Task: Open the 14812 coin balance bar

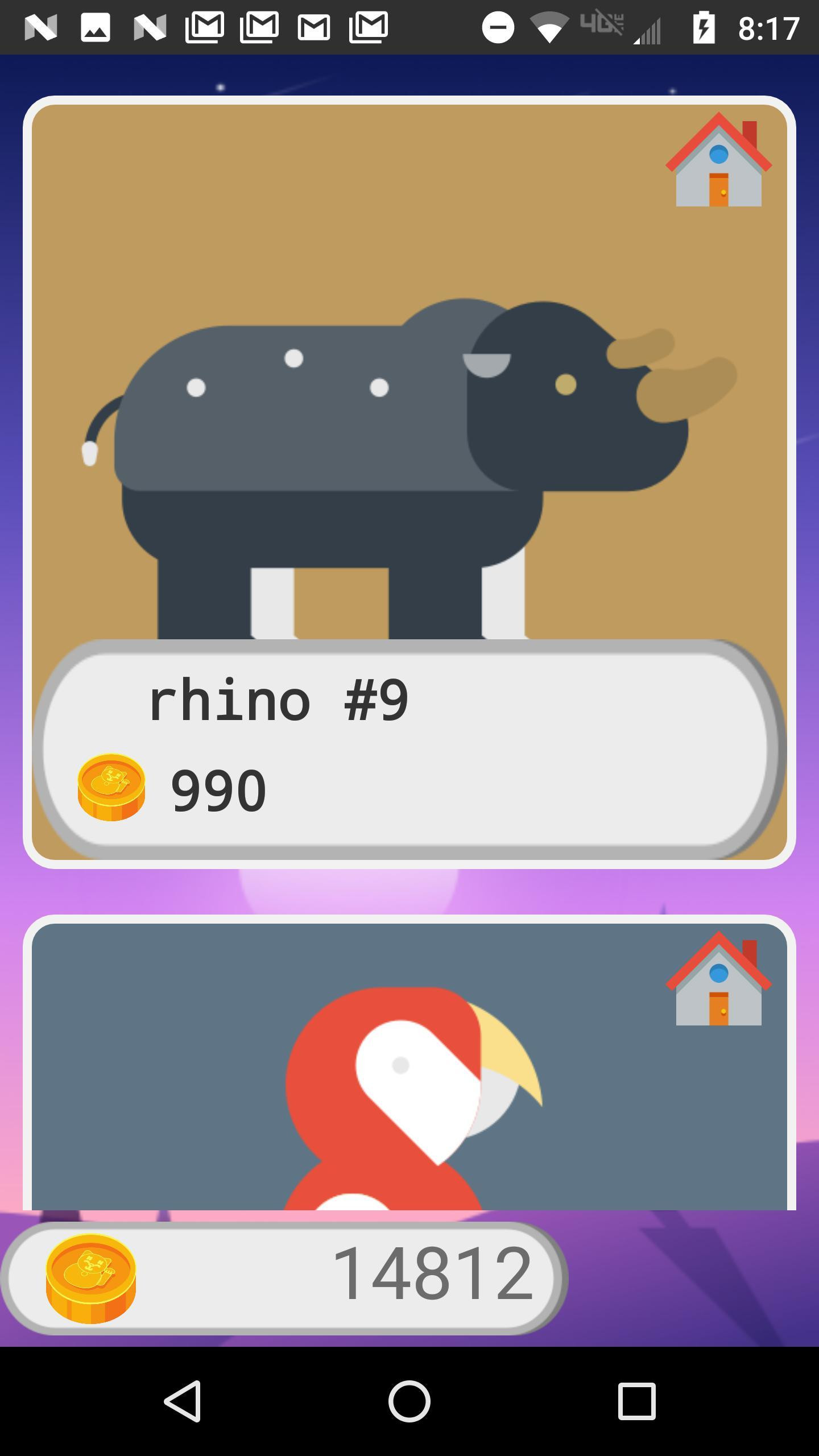Action: click(283, 1279)
